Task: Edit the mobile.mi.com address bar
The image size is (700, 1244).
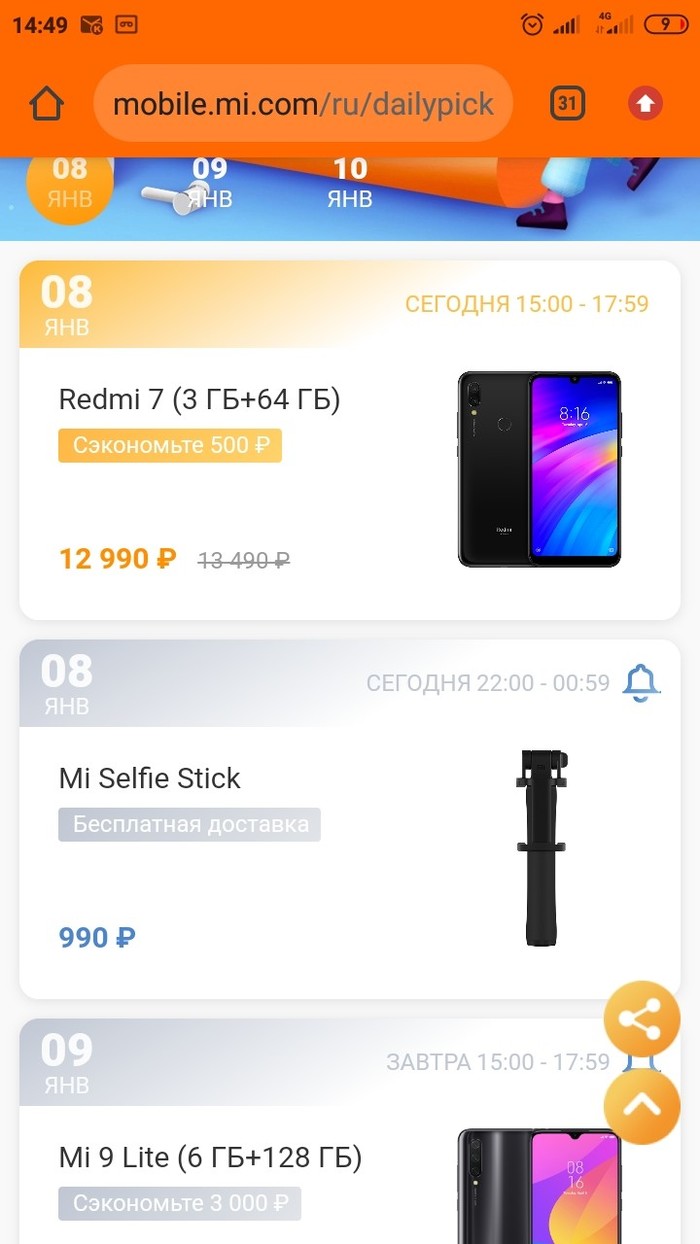Action: coord(303,104)
